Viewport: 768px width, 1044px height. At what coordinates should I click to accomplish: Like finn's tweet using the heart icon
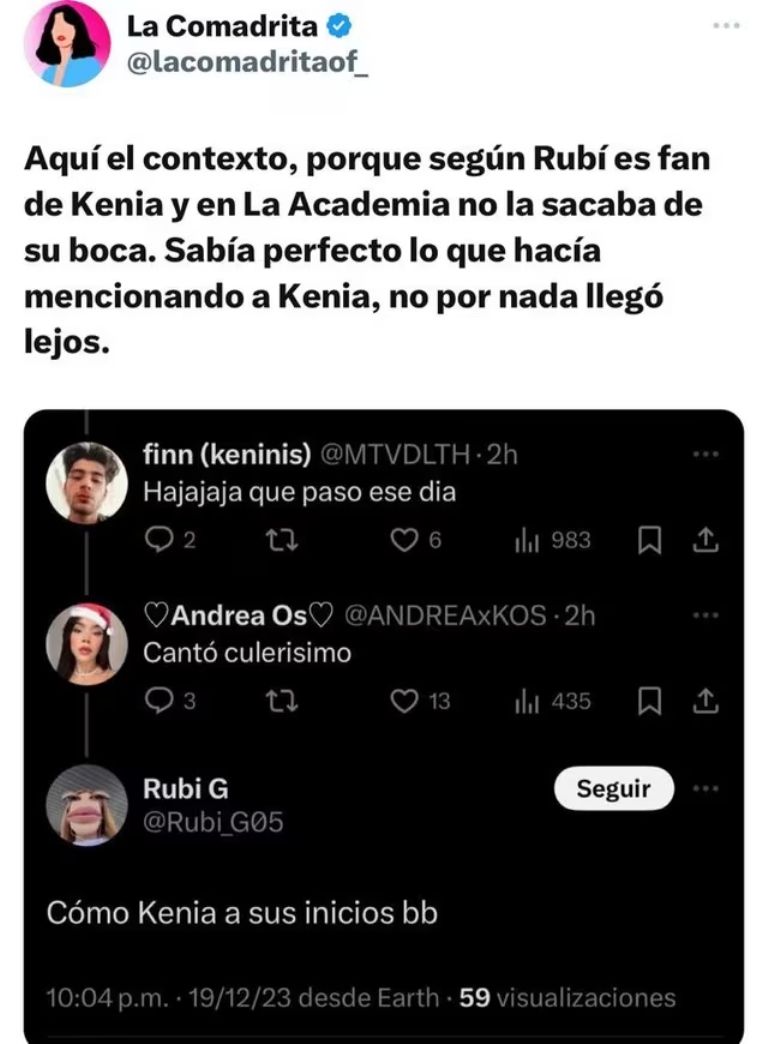[x=404, y=540]
